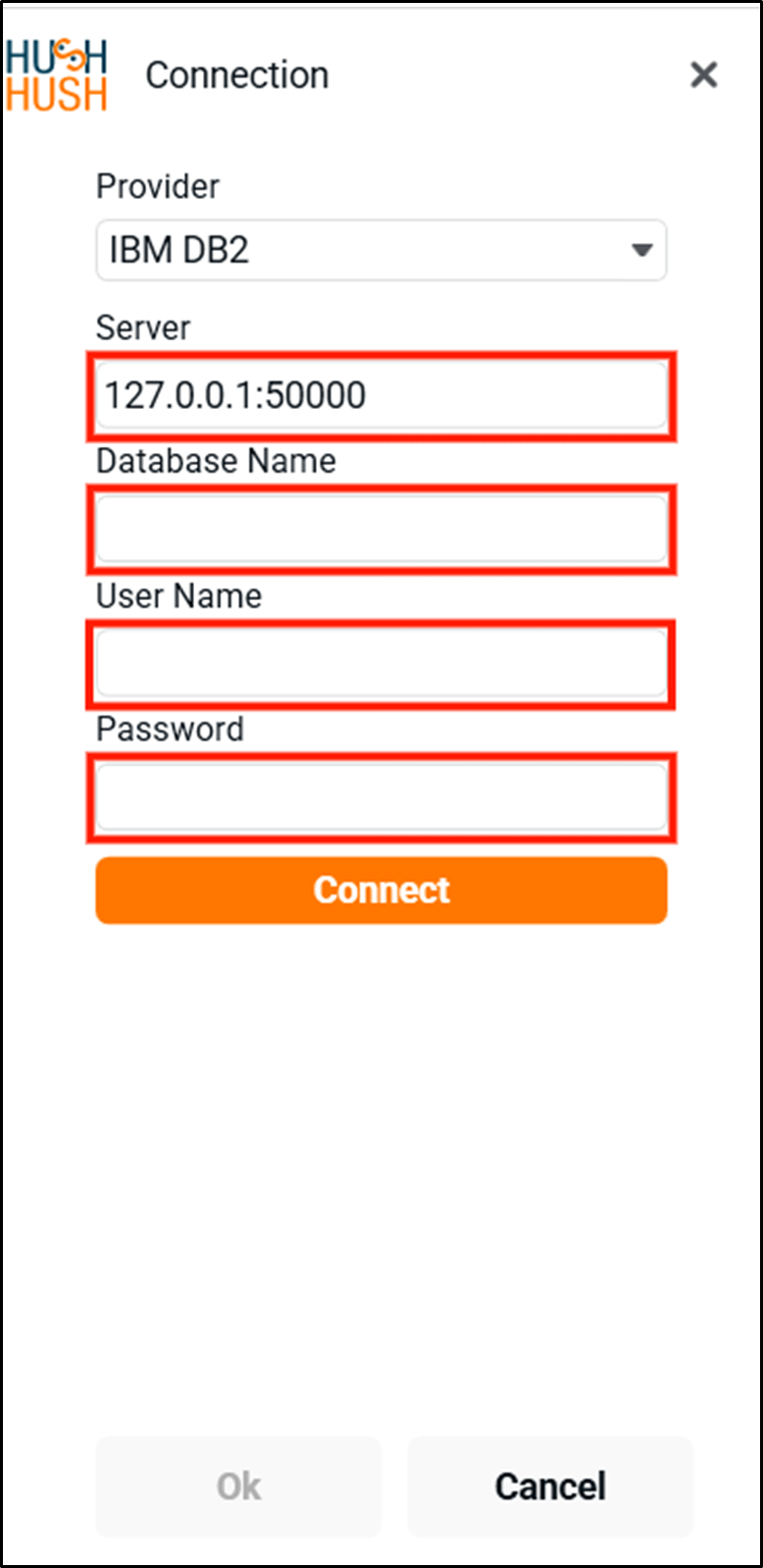Close the Connection dialog with X

(703, 75)
